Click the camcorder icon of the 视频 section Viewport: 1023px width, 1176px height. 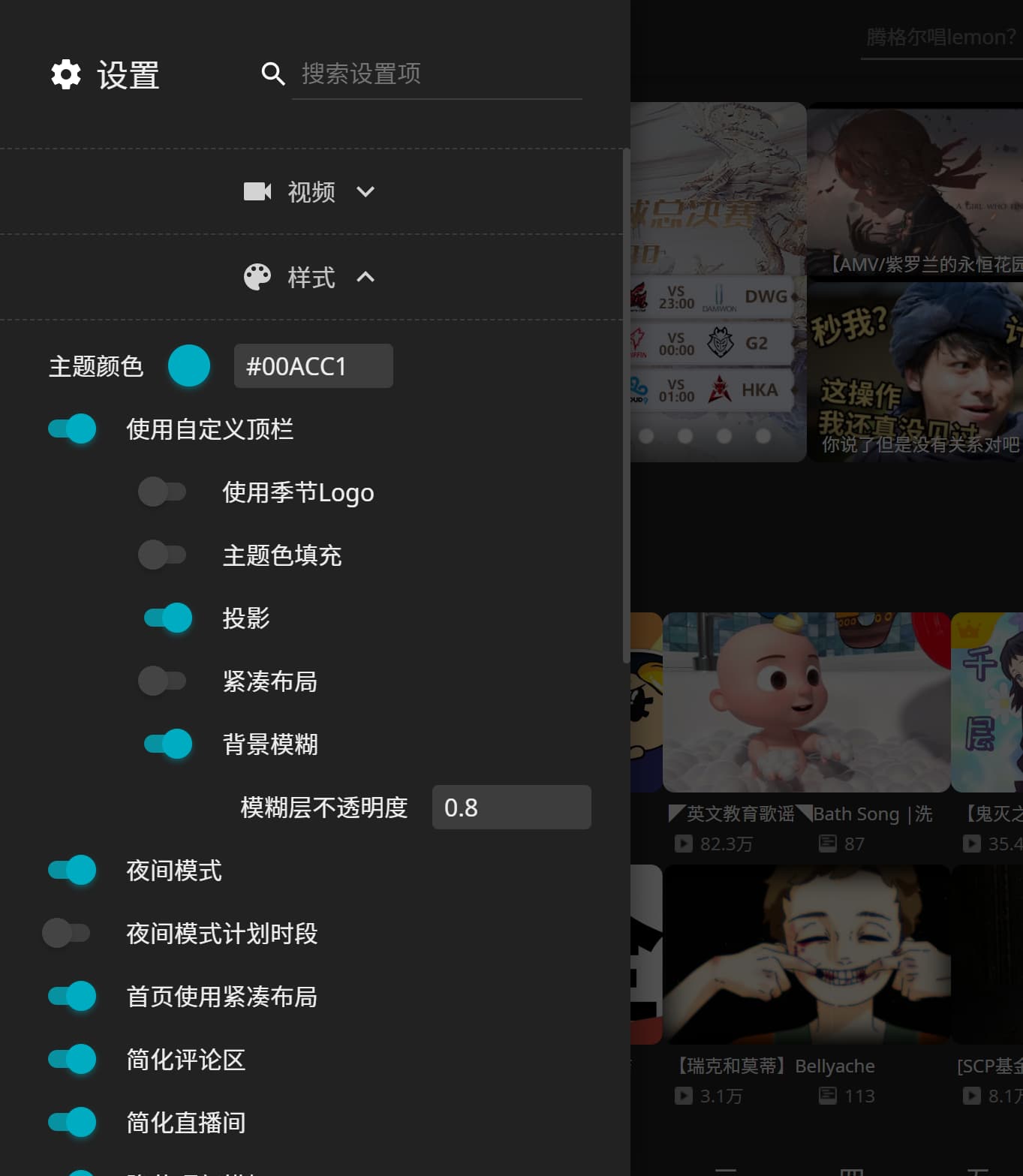point(258,191)
